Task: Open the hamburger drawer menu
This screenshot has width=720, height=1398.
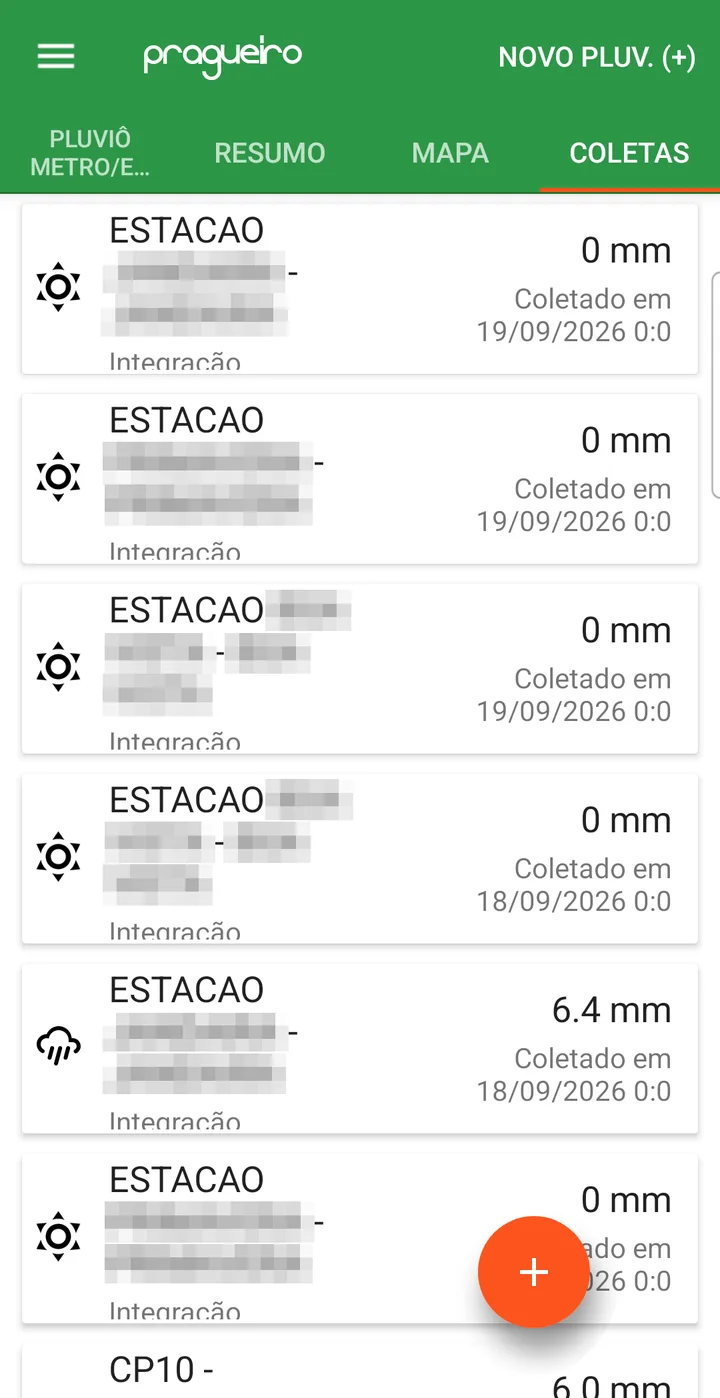Action: 56,56
